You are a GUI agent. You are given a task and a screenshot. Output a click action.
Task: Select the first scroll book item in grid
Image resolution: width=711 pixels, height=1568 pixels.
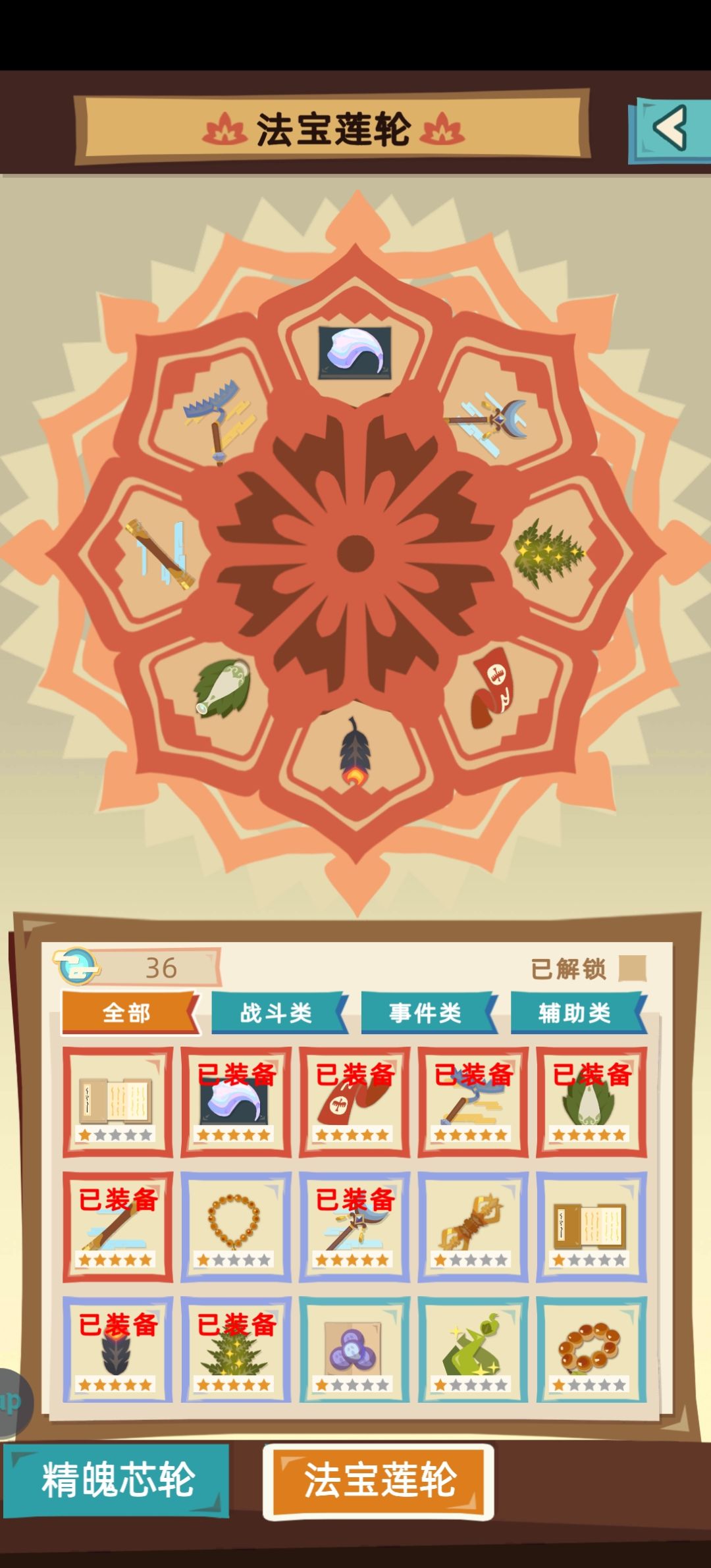[117, 1103]
